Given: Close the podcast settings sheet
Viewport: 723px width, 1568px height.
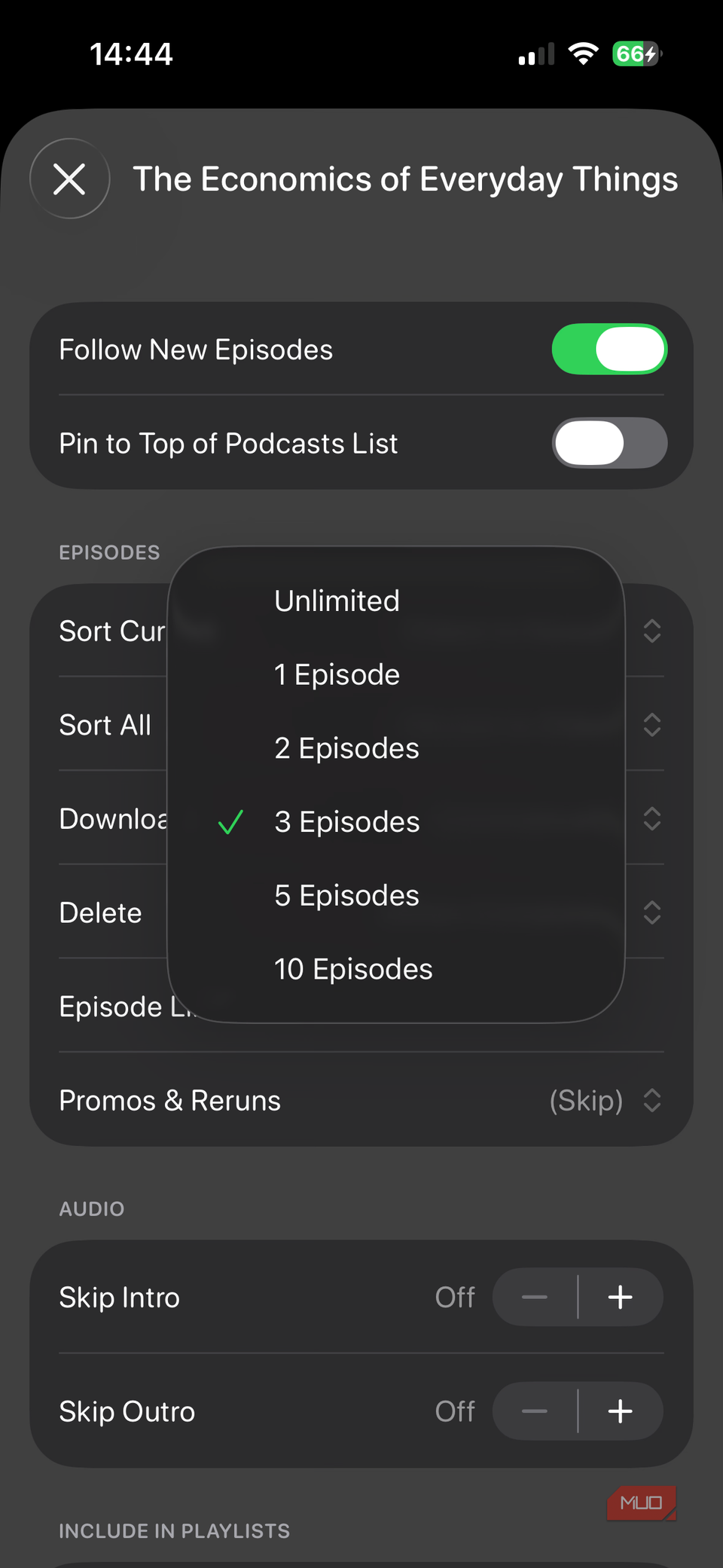Looking at the screenshot, I should point(69,179).
